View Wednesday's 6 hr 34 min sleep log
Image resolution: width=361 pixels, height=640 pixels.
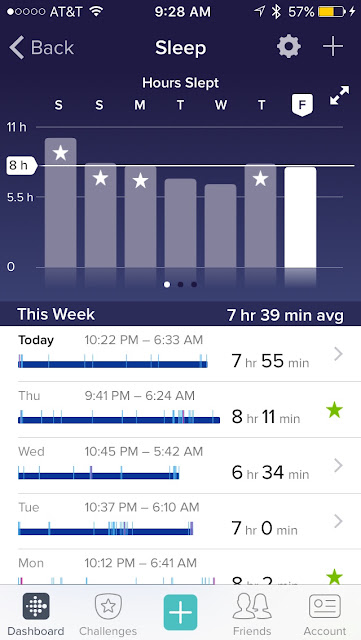point(180,466)
